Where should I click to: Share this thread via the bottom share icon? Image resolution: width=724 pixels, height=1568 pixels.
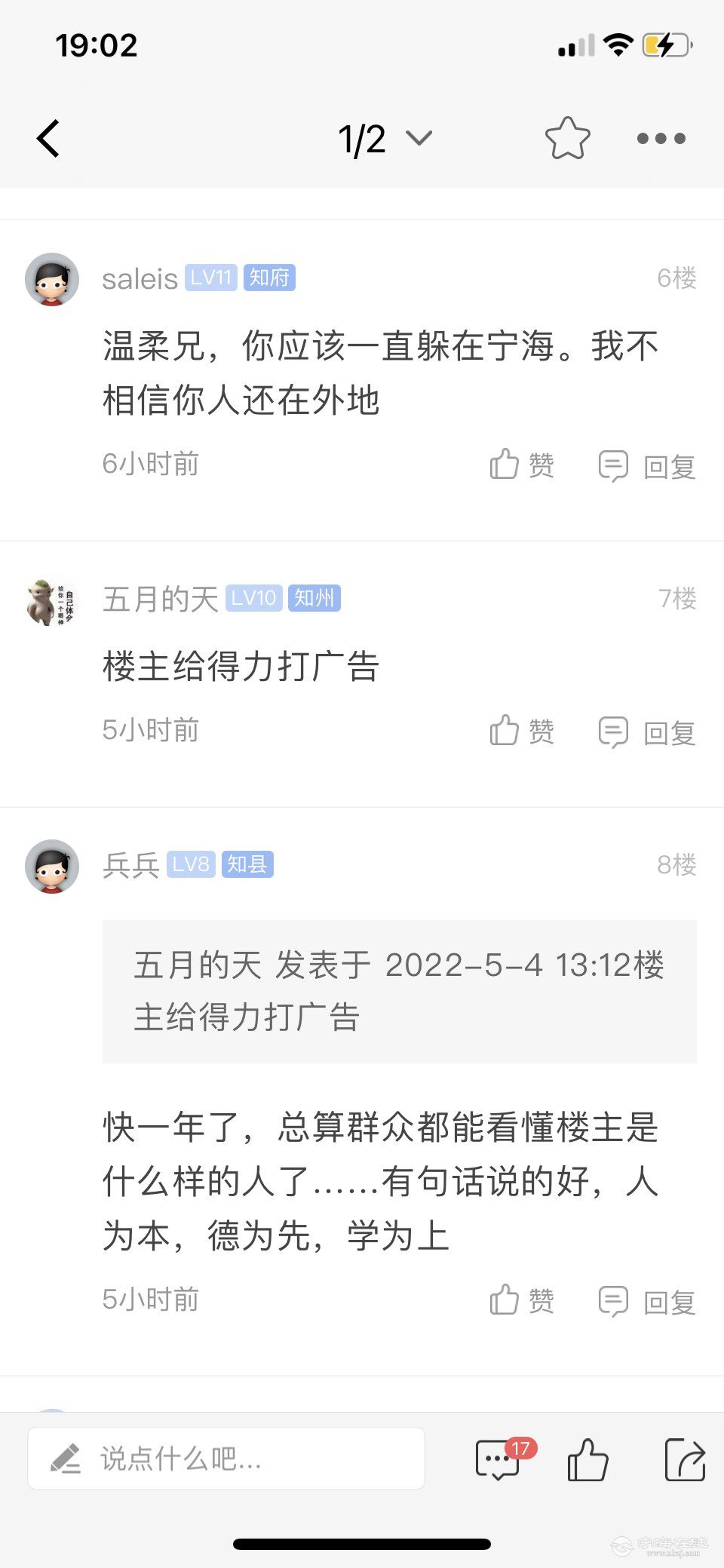(685, 1459)
